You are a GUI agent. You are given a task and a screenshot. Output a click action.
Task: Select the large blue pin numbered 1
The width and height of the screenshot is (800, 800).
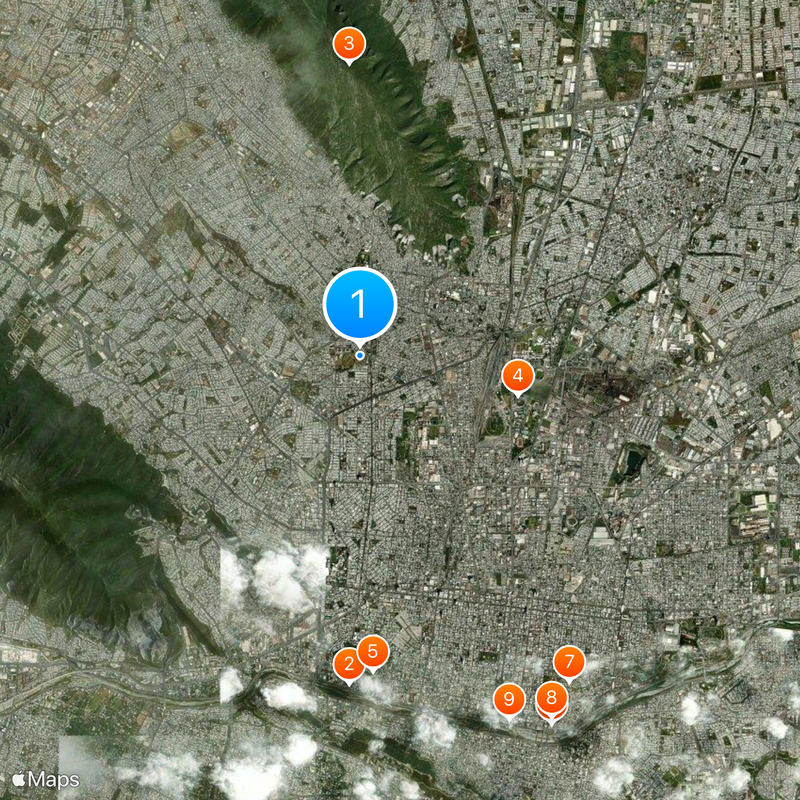pyautogui.click(x=360, y=305)
